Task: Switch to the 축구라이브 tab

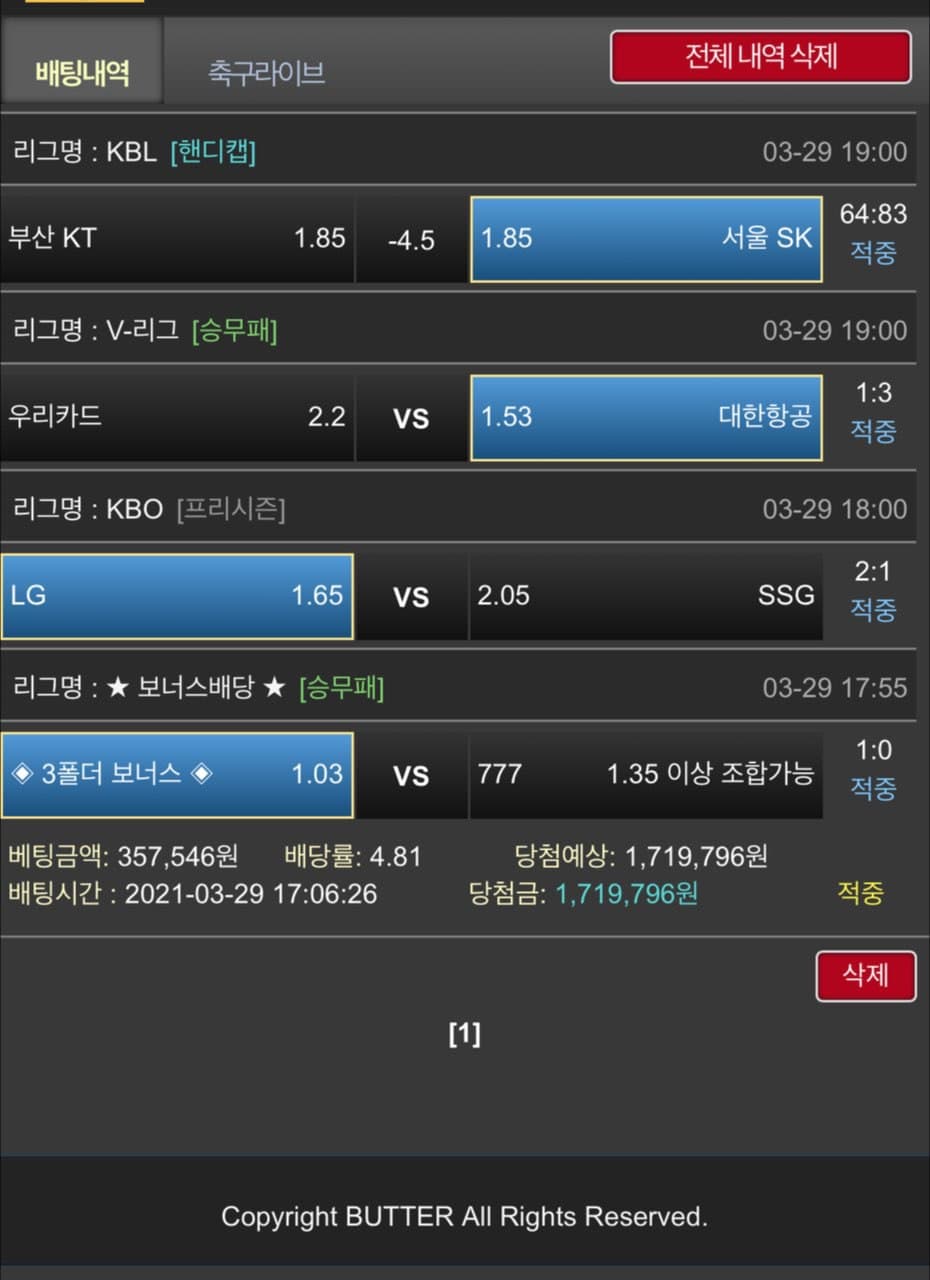Action: (x=266, y=72)
